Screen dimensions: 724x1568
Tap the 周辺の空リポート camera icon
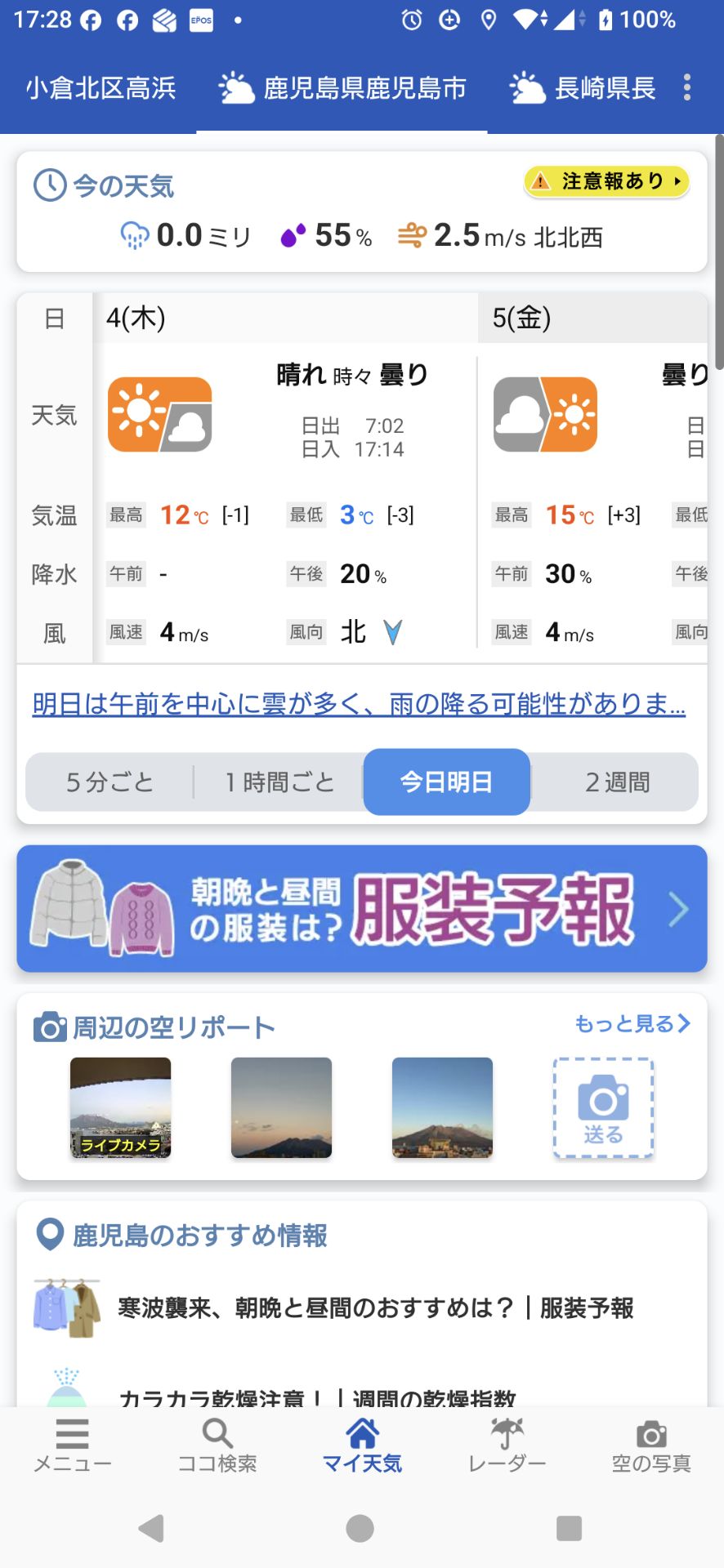click(51, 1027)
